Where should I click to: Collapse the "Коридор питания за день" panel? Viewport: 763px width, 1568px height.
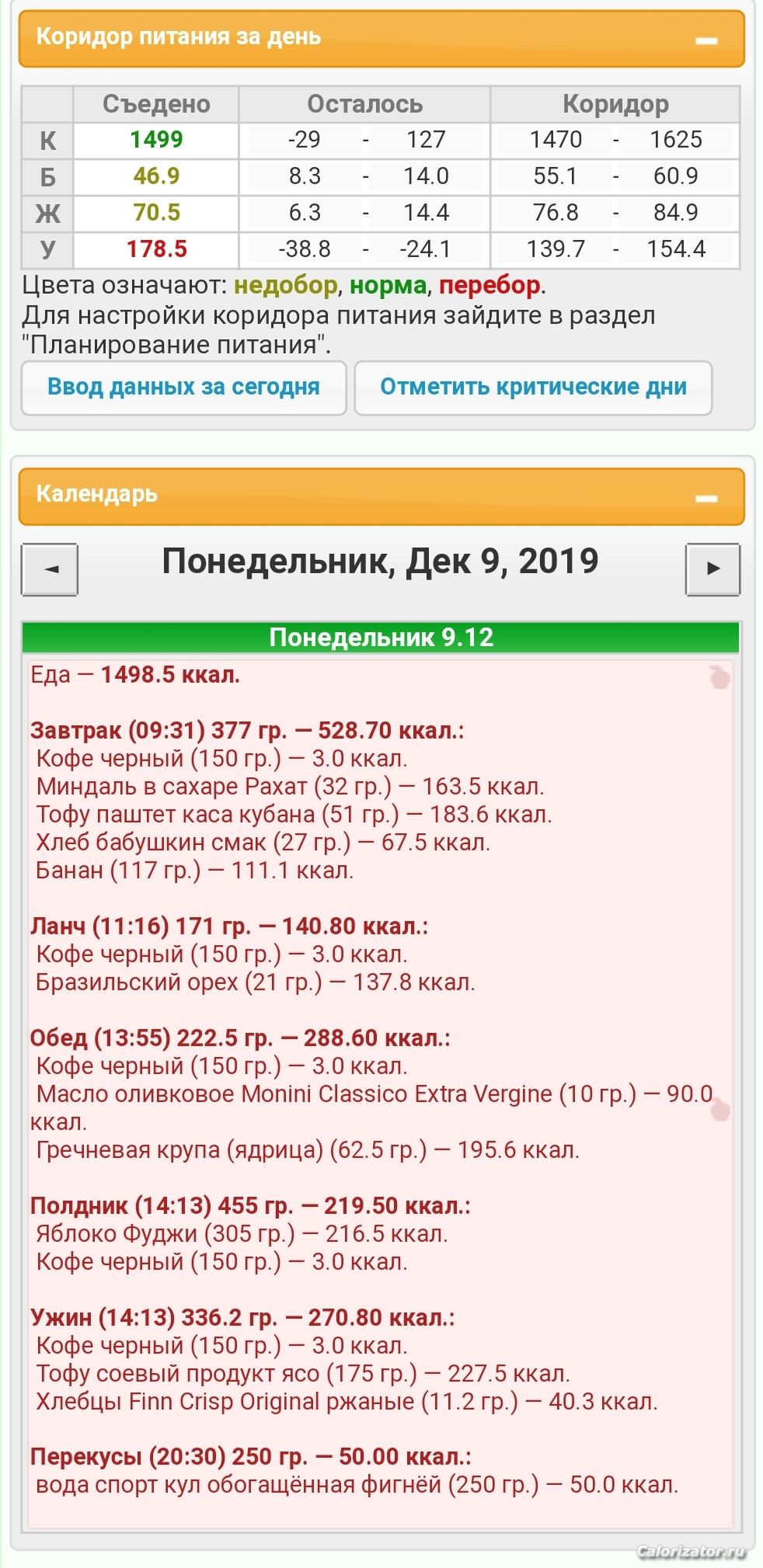706,40
